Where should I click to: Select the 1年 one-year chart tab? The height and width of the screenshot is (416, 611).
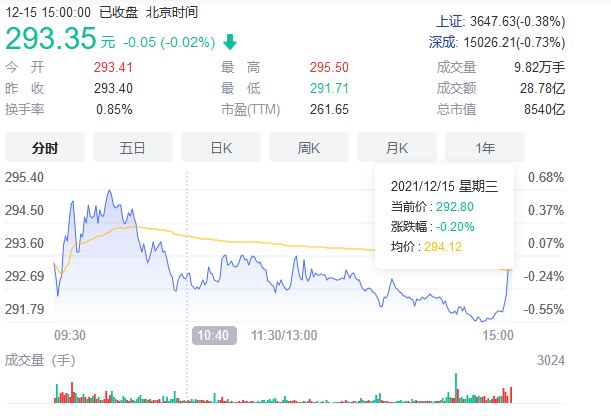485,148
